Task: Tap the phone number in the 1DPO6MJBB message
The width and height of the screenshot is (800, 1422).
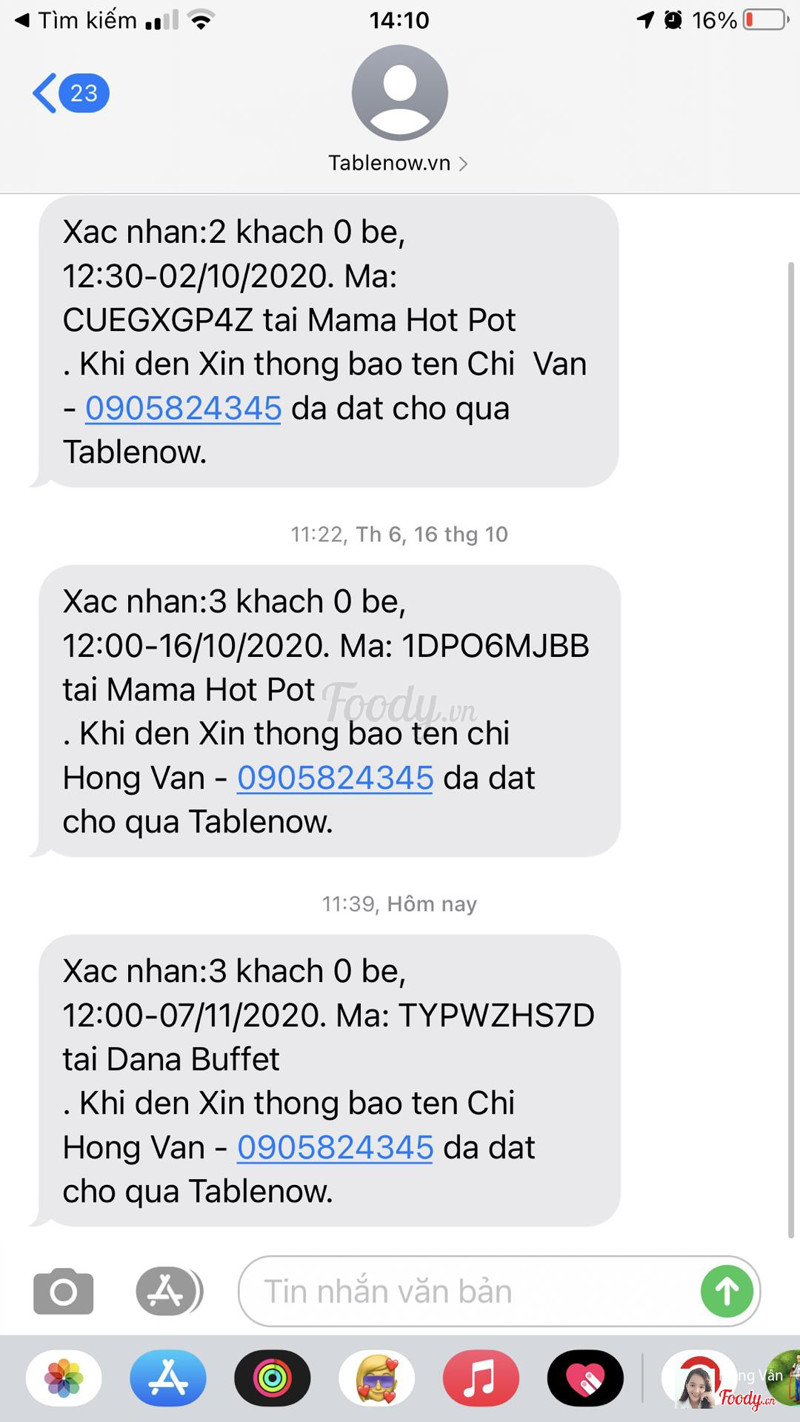Action: click(335, 777)
